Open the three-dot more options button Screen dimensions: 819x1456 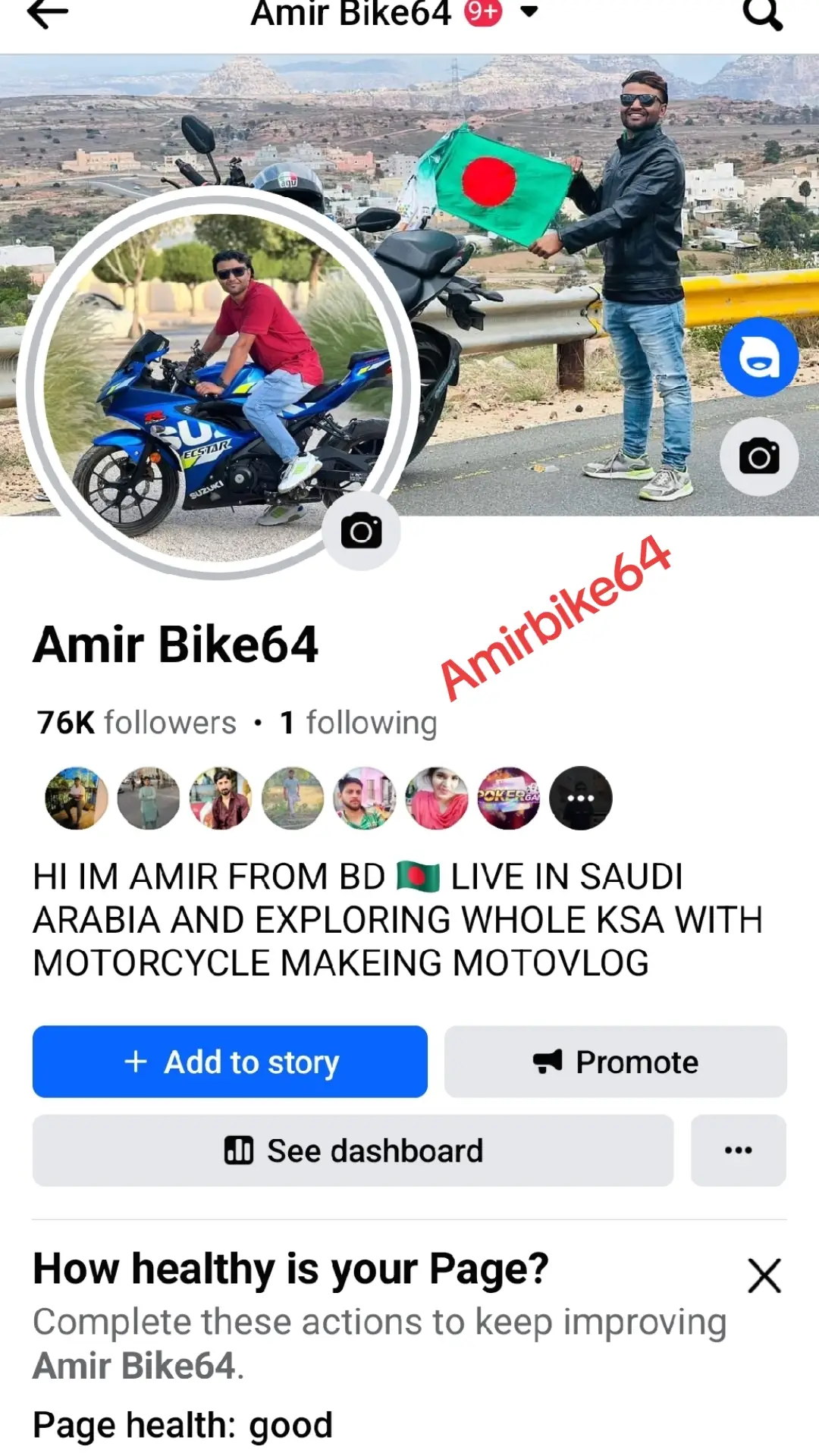739,1150
